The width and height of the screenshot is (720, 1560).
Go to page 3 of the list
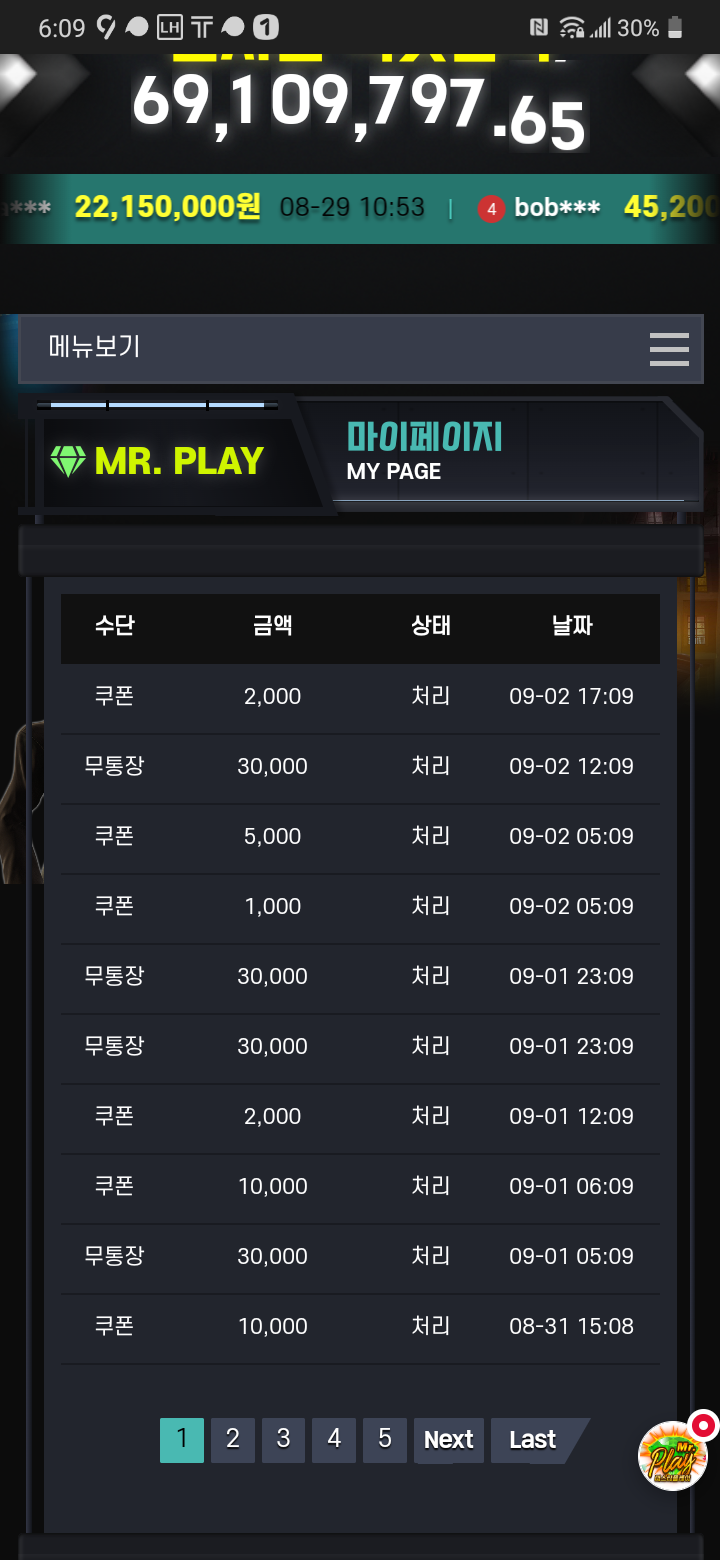pyautogui.click(x=283, y=1440)
